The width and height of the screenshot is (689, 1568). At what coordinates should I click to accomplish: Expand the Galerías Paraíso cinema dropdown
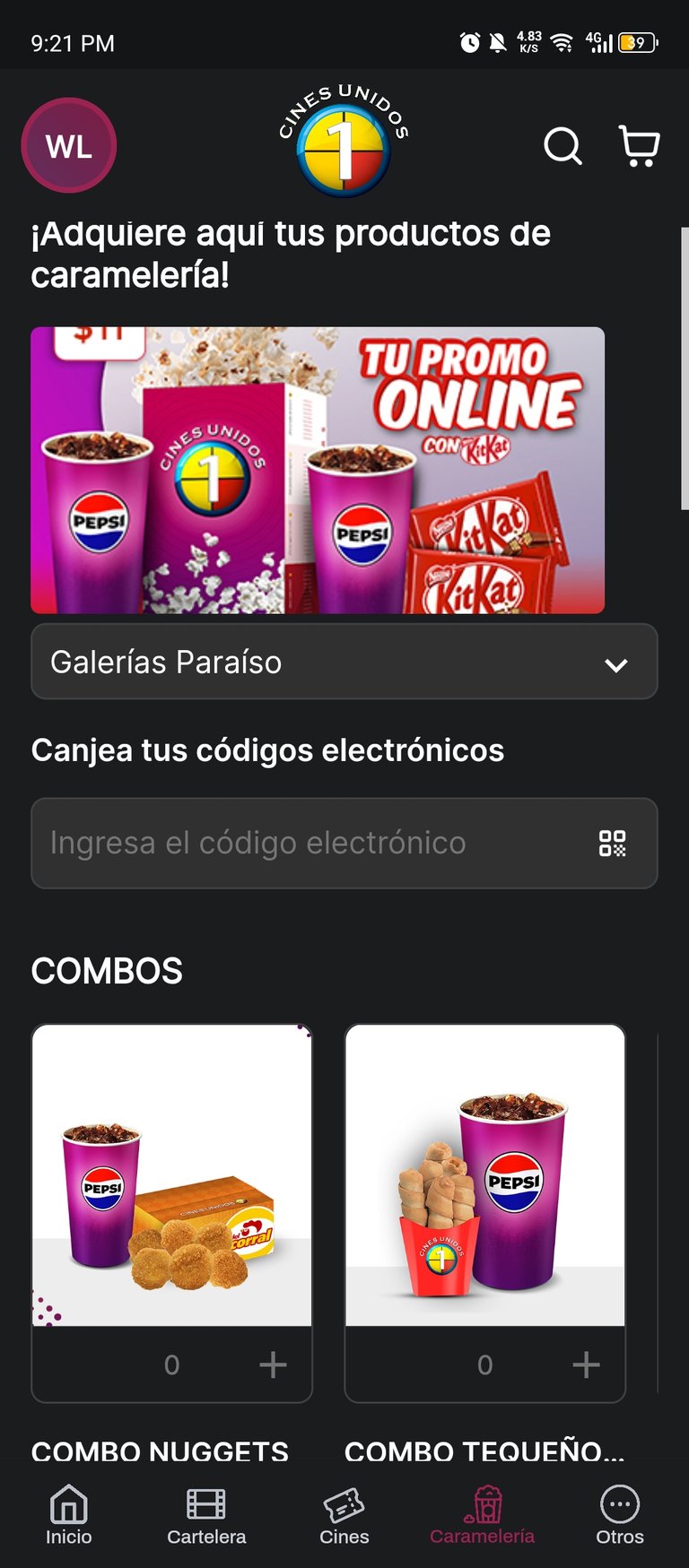pos(344,662)
